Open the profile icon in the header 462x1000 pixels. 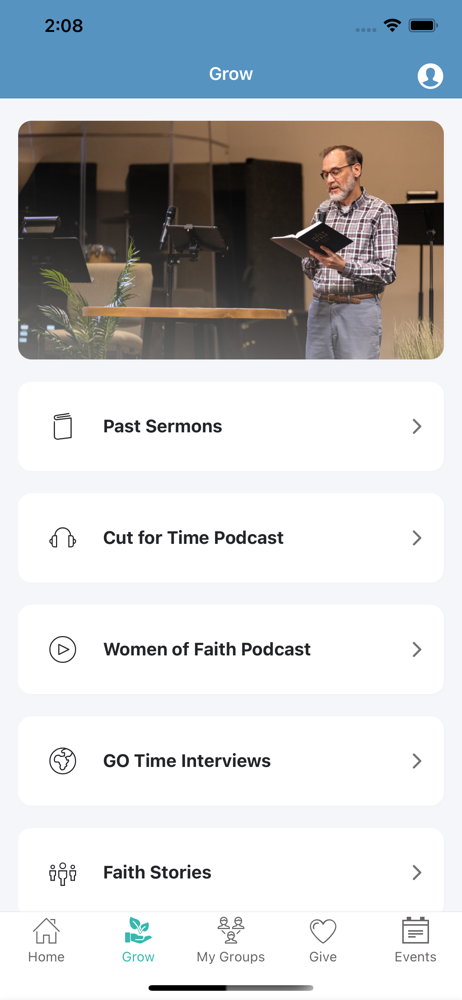[x=430, y=75]
